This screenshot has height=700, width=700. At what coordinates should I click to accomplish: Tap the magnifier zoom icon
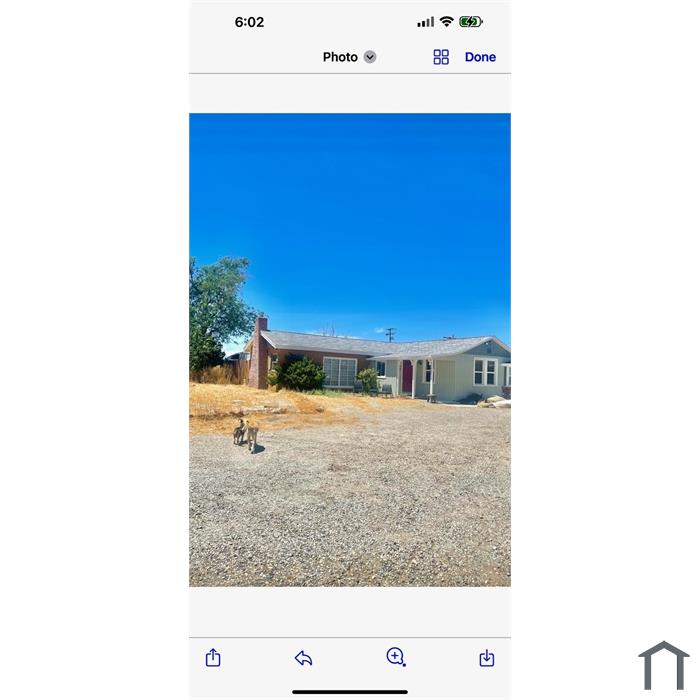[396, 657]
